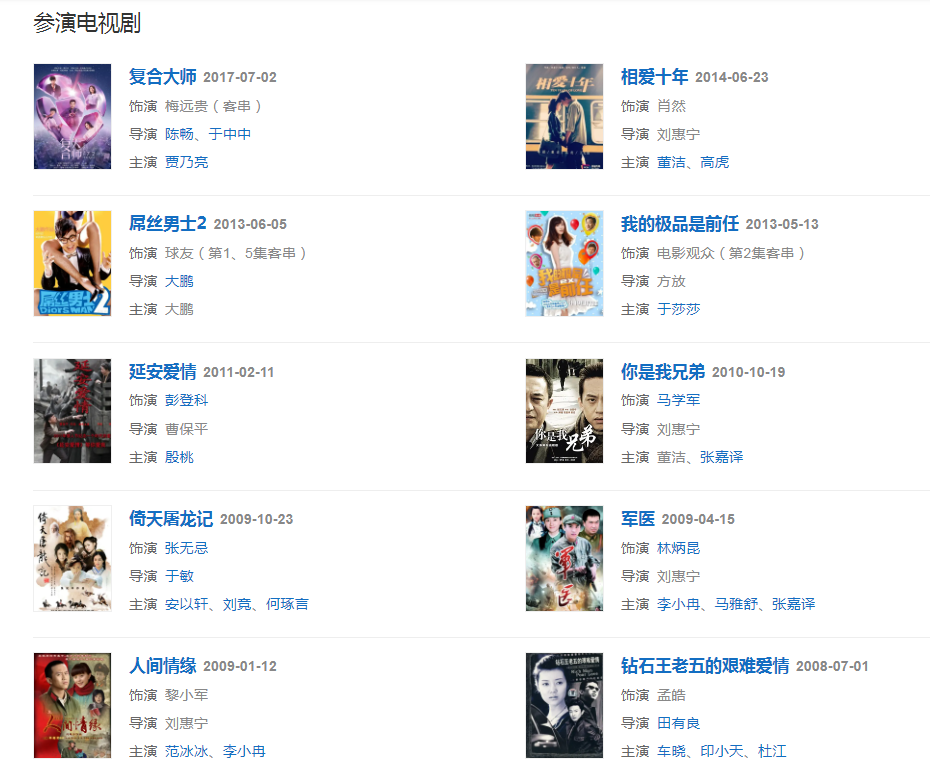Open the 张无忌 character link
930x784 pixels.
186,548
